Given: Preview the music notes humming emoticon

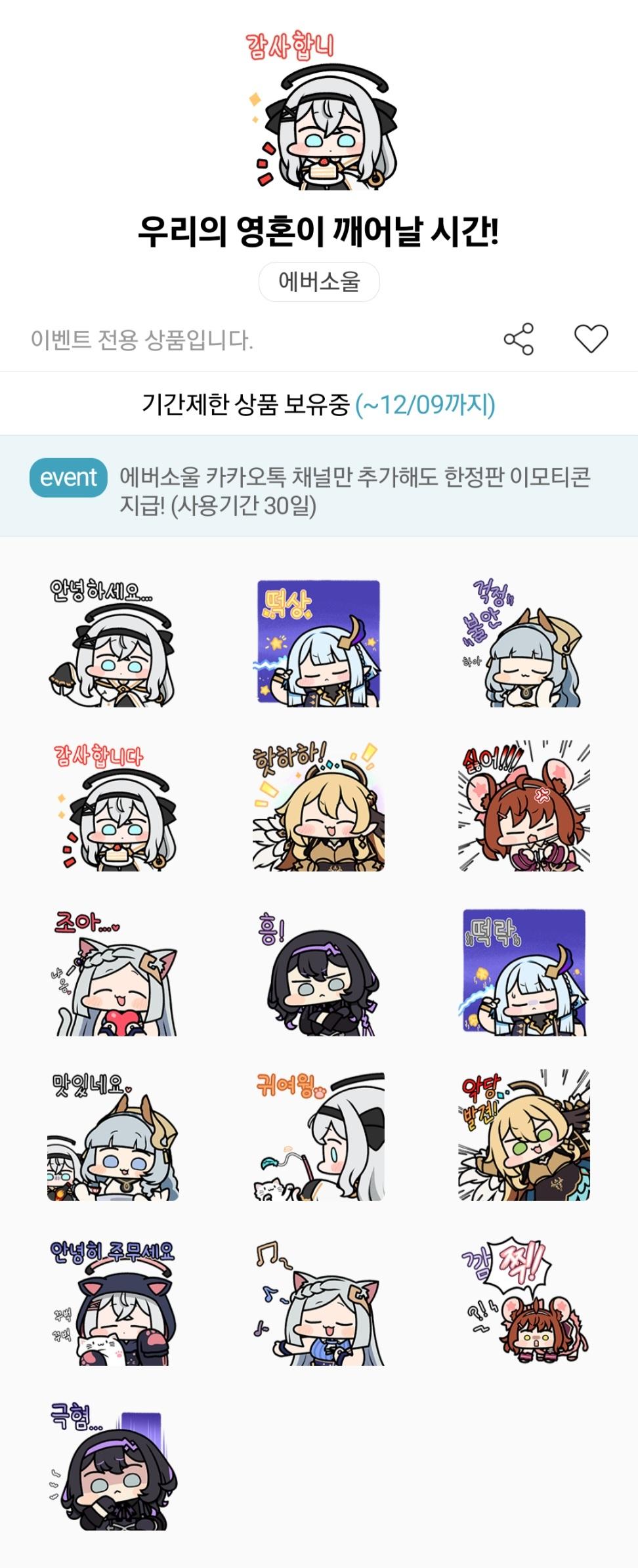Looking at the screenshot, I should [318, 1303].
